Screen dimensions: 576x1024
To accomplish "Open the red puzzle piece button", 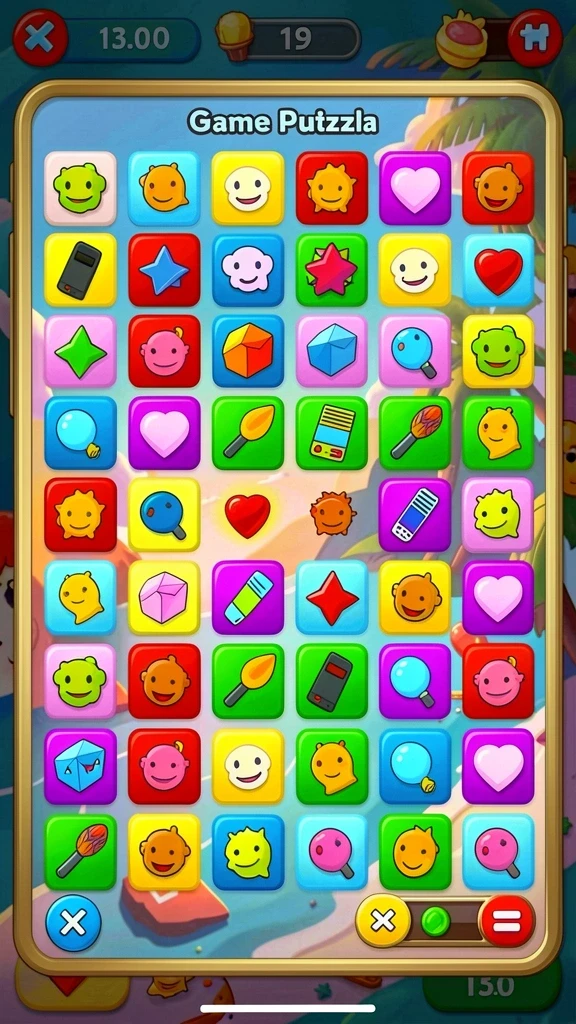I will (535, 38).
